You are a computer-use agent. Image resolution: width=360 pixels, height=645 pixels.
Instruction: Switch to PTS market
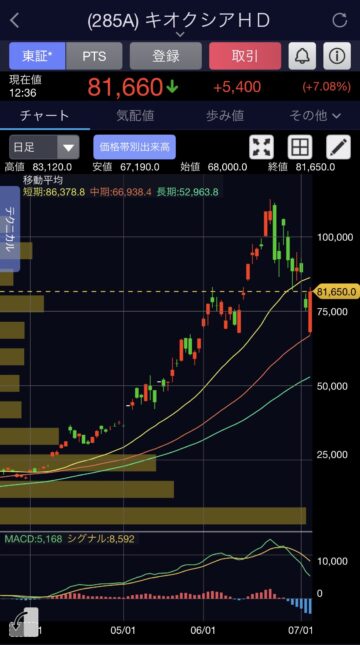94,56
